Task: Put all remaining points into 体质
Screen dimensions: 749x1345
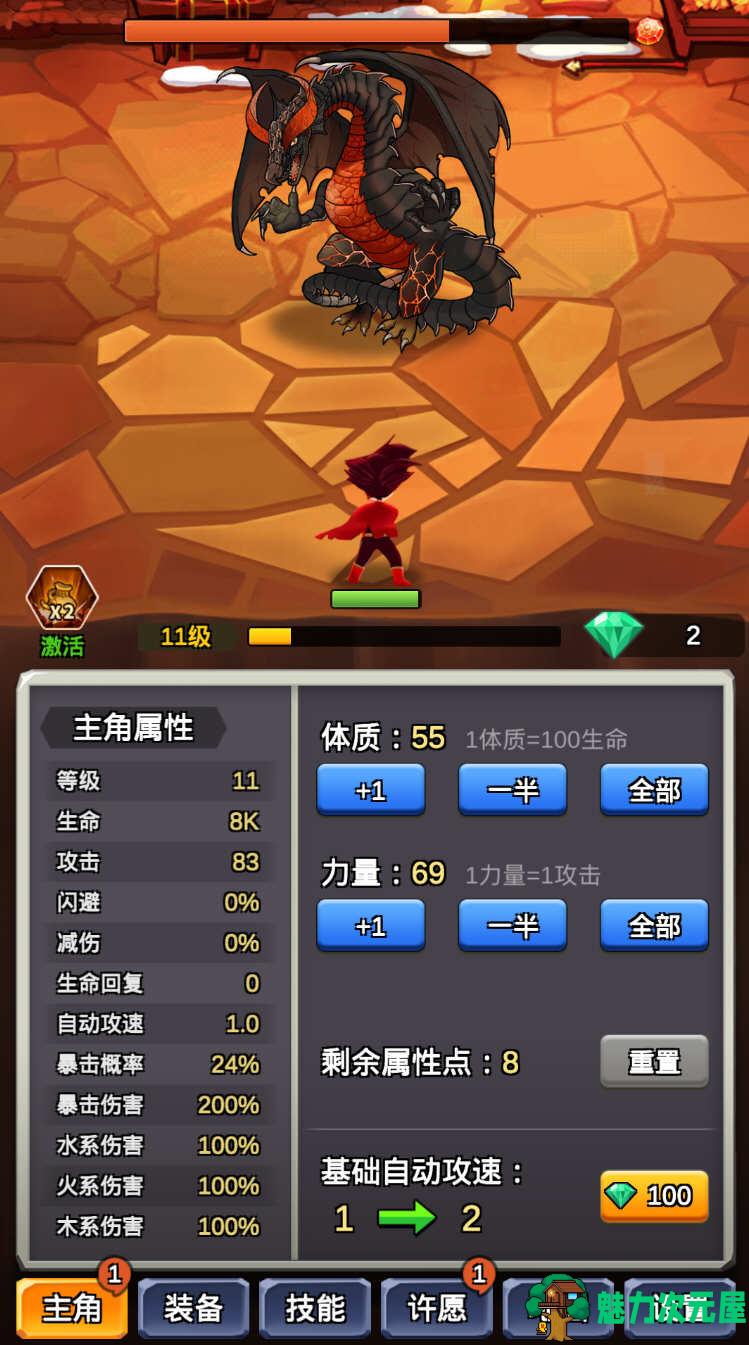Action: pos(654,790)
